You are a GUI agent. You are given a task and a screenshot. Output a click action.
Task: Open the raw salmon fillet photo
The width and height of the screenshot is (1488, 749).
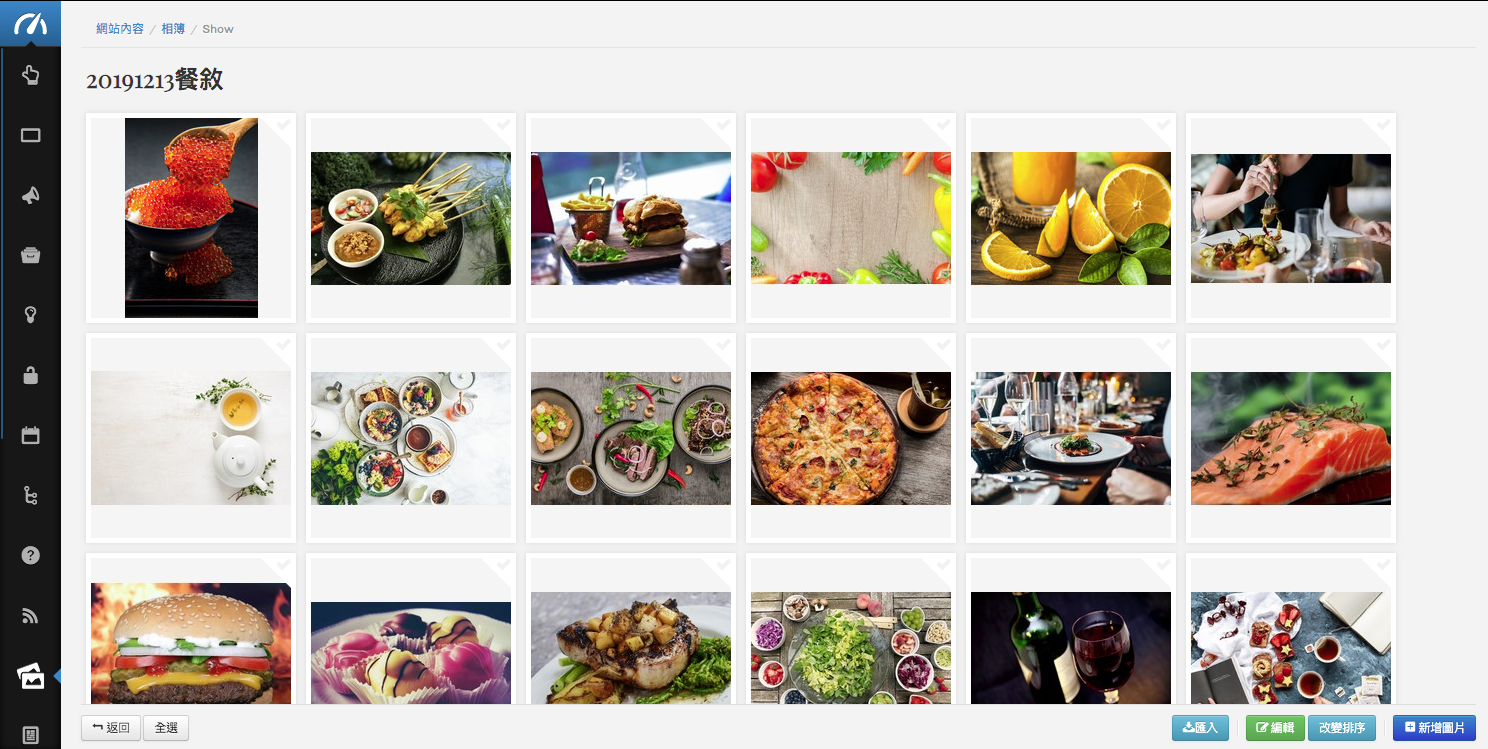click(x=1291, y=438)
